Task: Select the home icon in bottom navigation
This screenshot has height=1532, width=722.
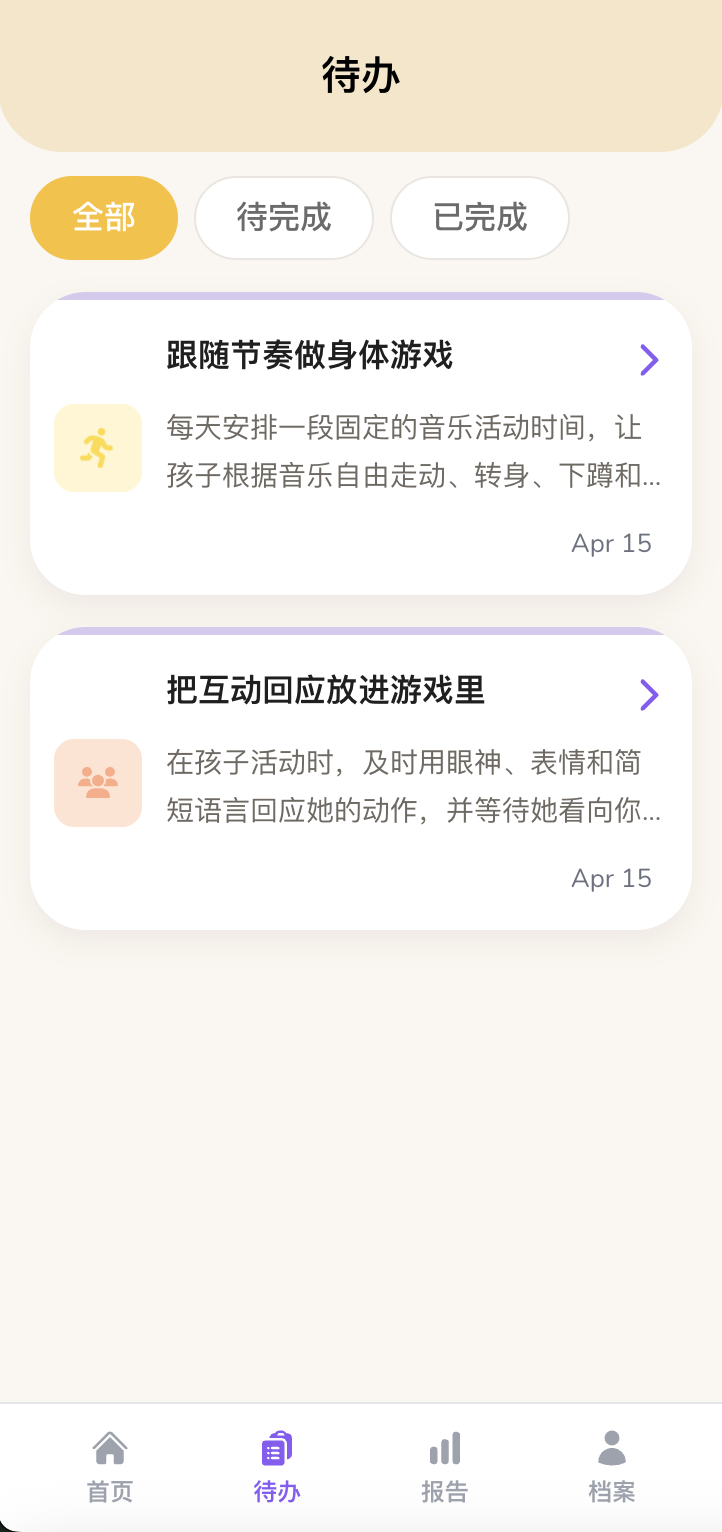Action: pos(109,1447)
